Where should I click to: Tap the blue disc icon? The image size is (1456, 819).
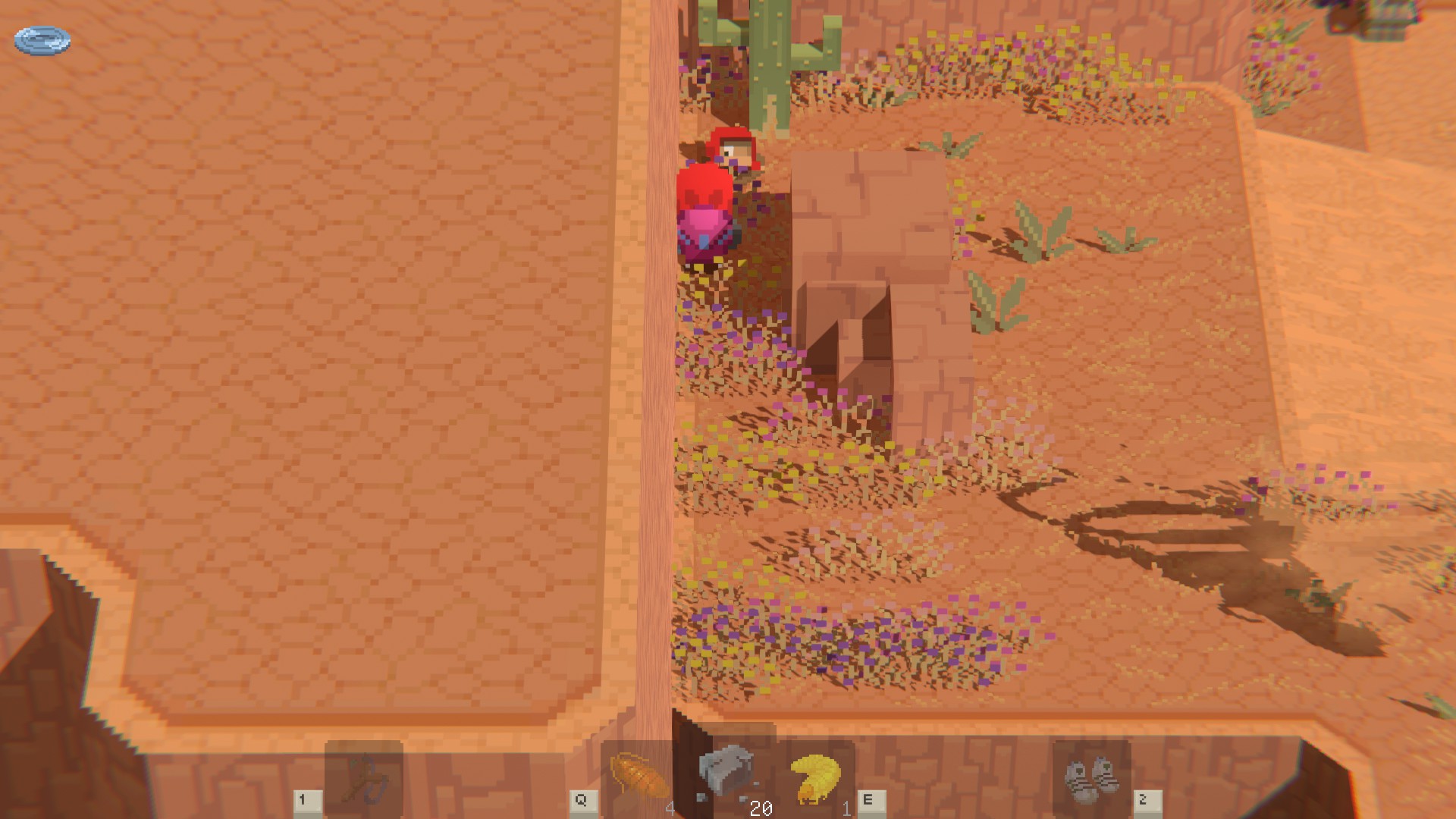pos(42,40)
